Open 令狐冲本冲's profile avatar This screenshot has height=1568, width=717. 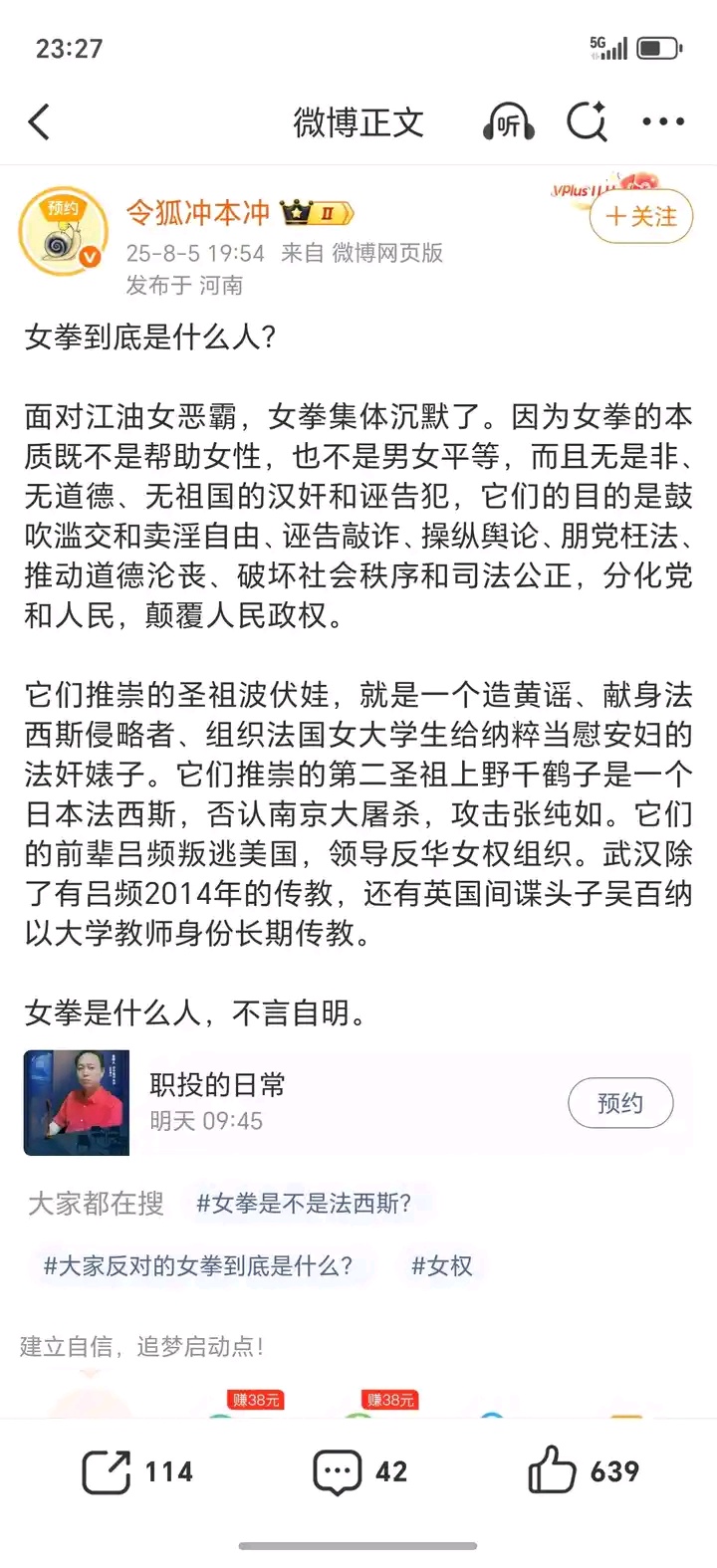(63, 232)
